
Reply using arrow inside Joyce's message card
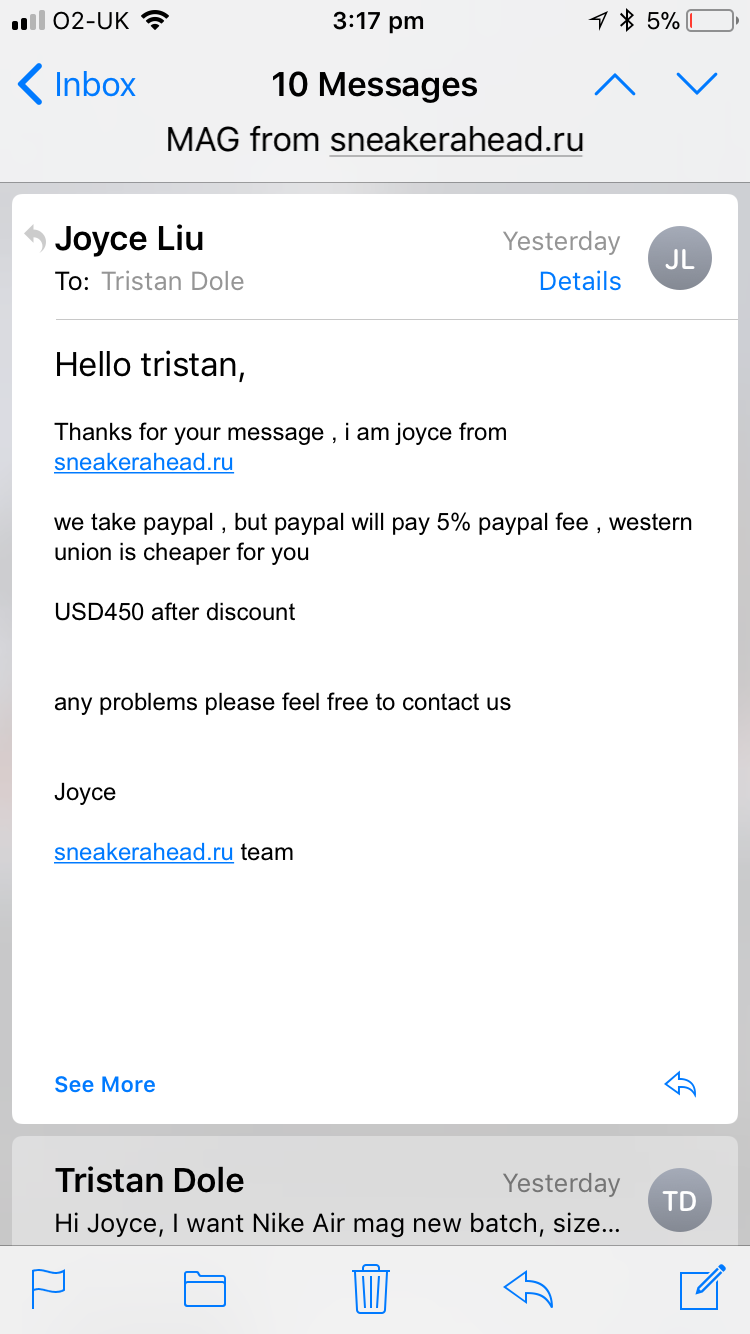point(680,1084)
